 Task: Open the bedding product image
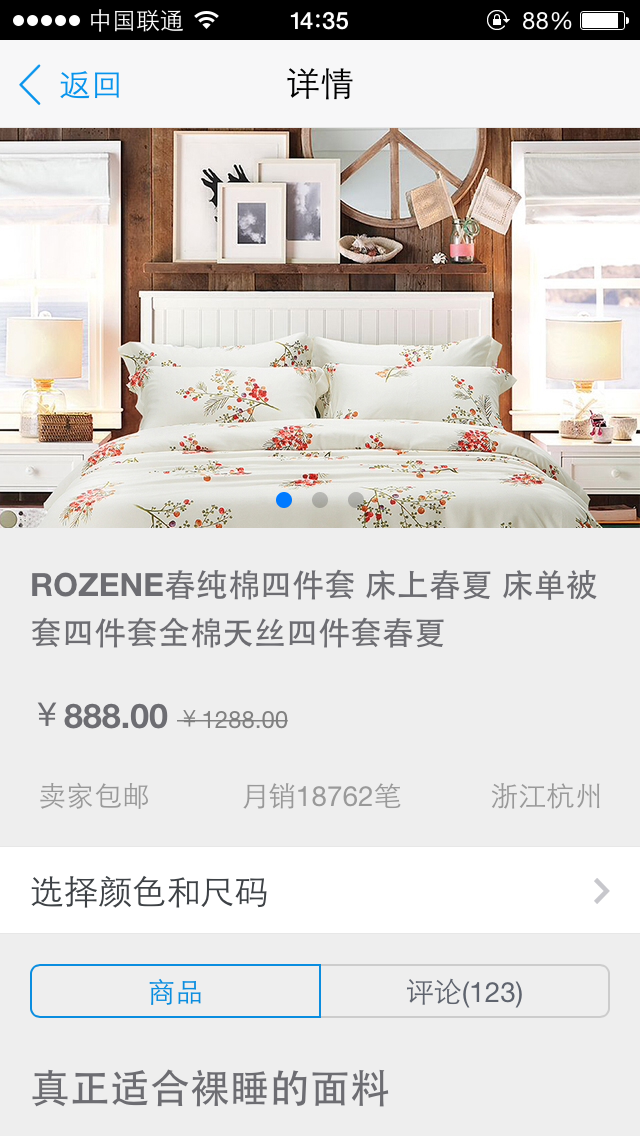pos(320,320)
